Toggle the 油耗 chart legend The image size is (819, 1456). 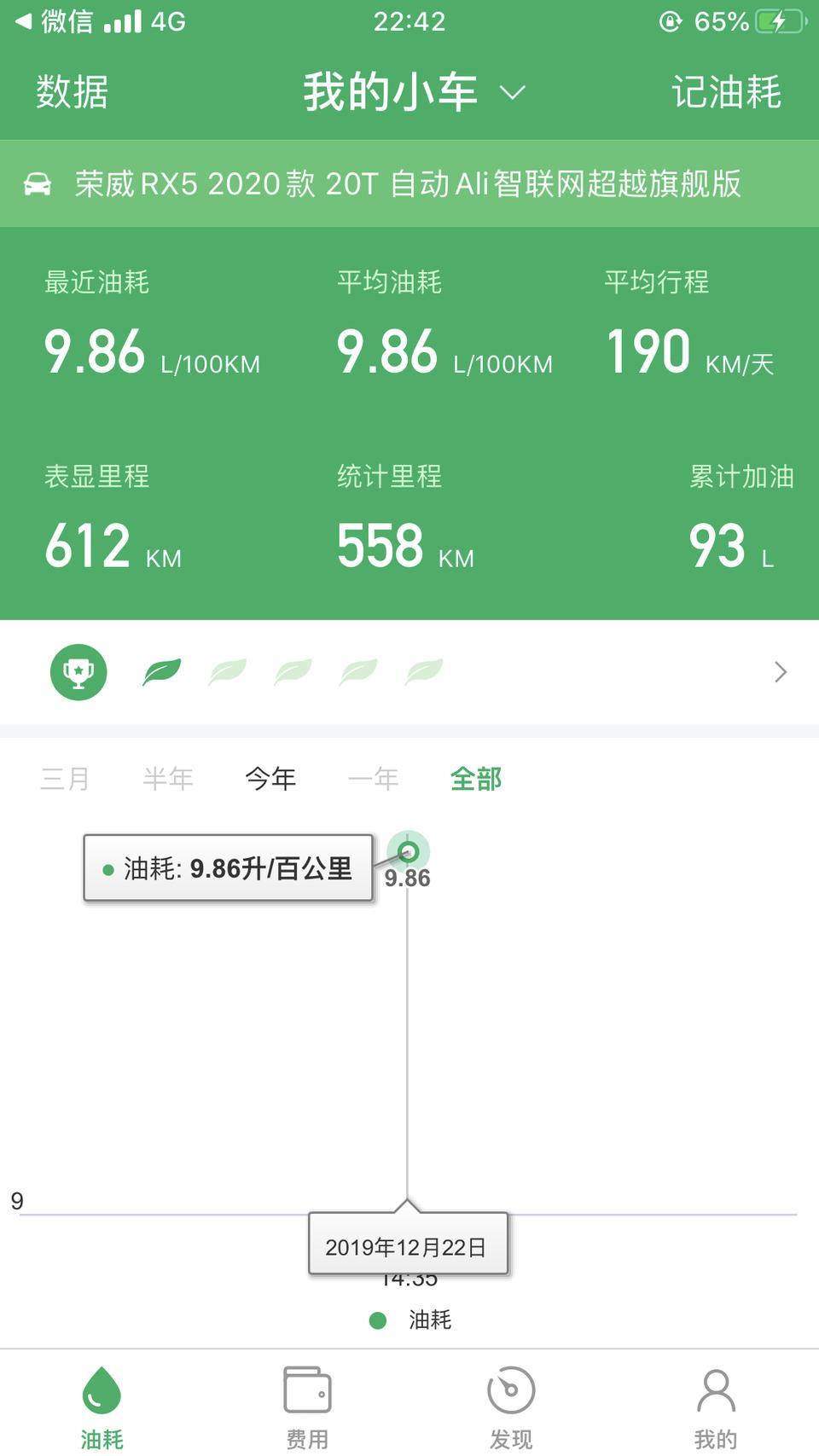click(x=410, y=1320)
